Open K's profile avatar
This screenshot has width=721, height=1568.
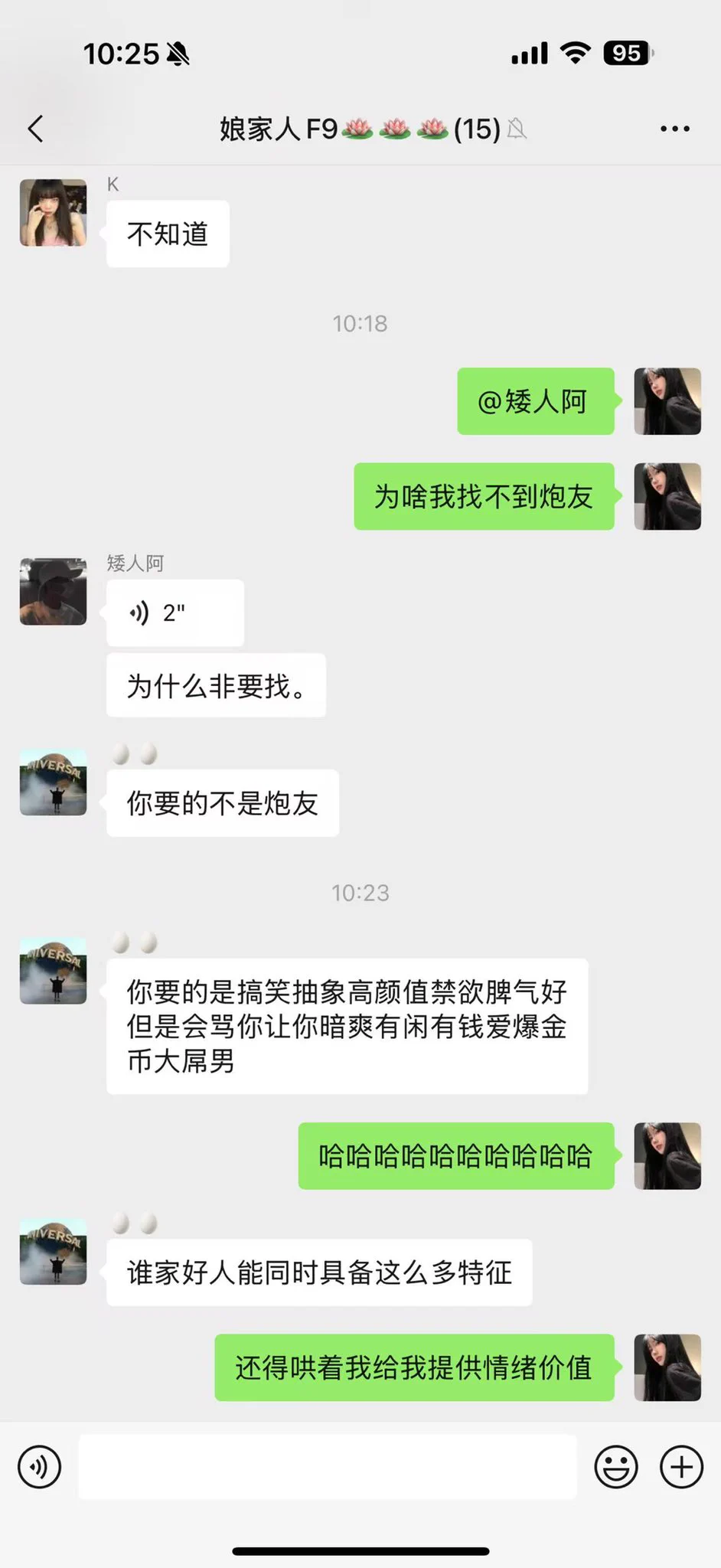[53, 213]
